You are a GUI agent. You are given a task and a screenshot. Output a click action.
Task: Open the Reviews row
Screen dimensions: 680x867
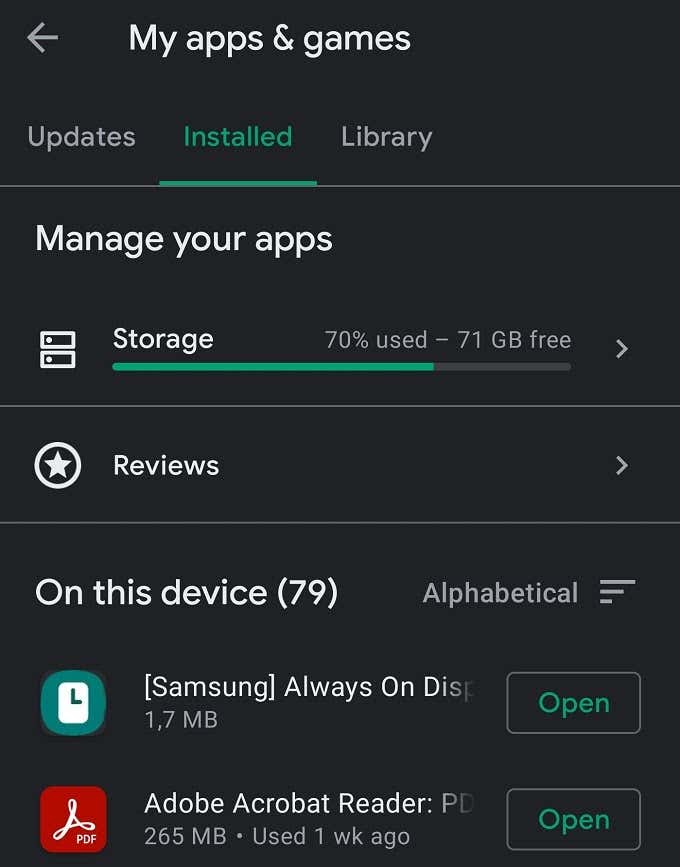(x=340, y=465)
